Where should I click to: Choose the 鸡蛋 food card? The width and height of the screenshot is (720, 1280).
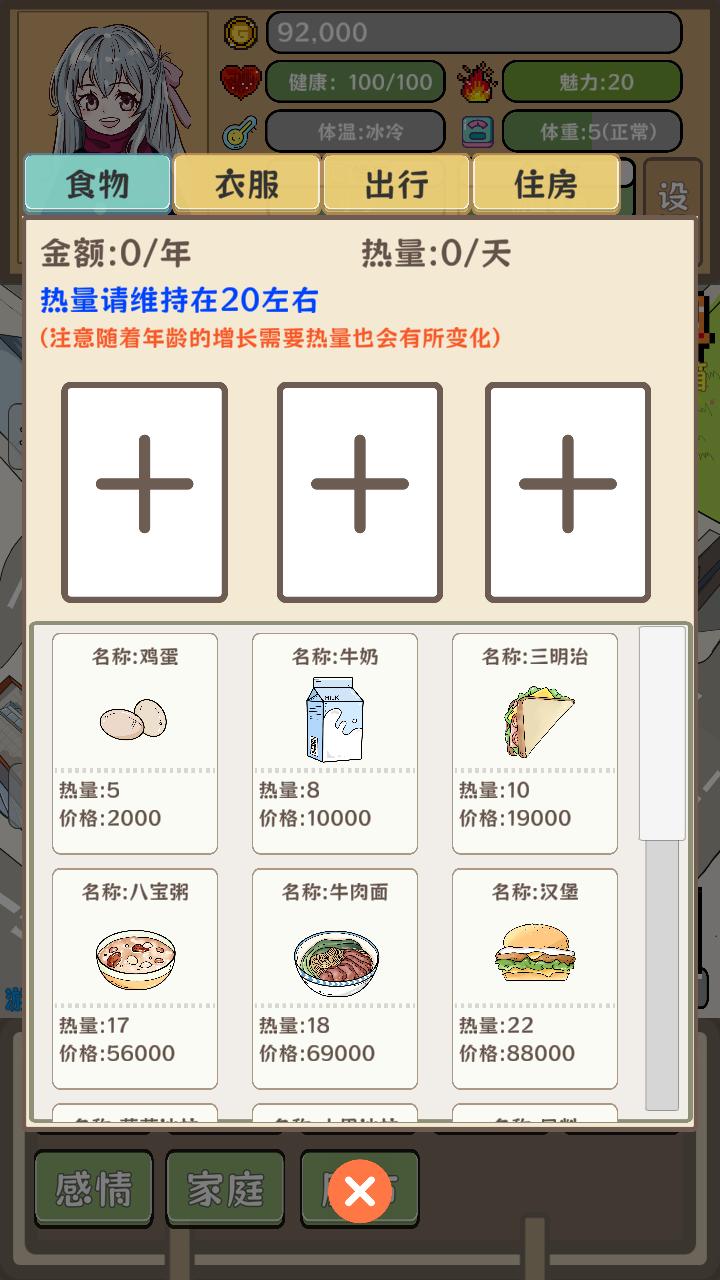(135, 743)
